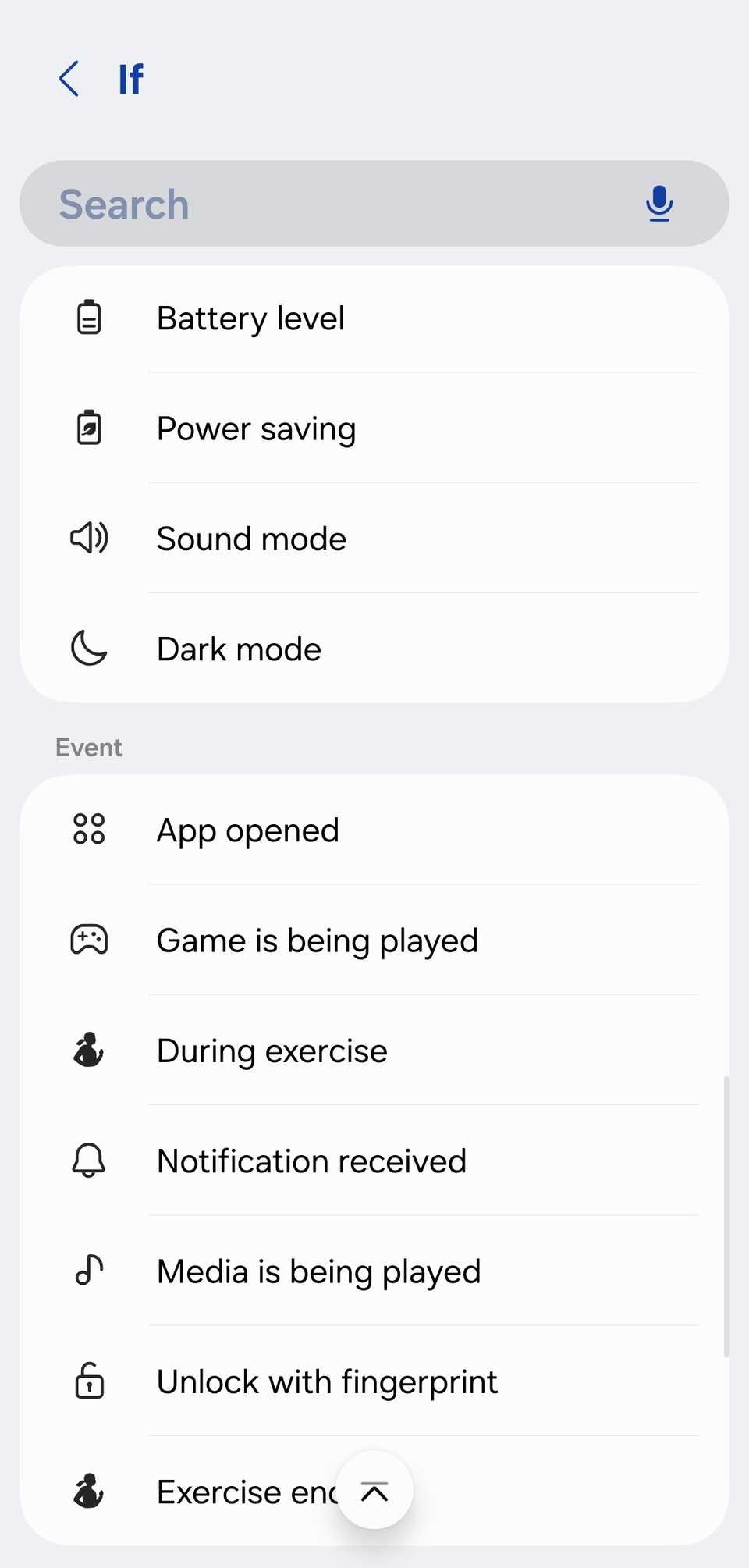Tap the During exercise person icon
The width and height of the screenshot is (749, 1568).
point(88,1050)
